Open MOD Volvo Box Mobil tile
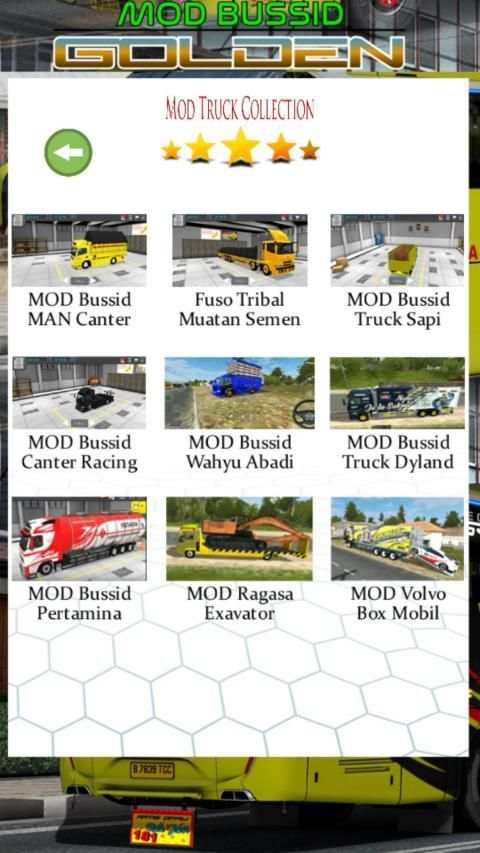This screenshot has width=480, height=853. click(398, 559)
